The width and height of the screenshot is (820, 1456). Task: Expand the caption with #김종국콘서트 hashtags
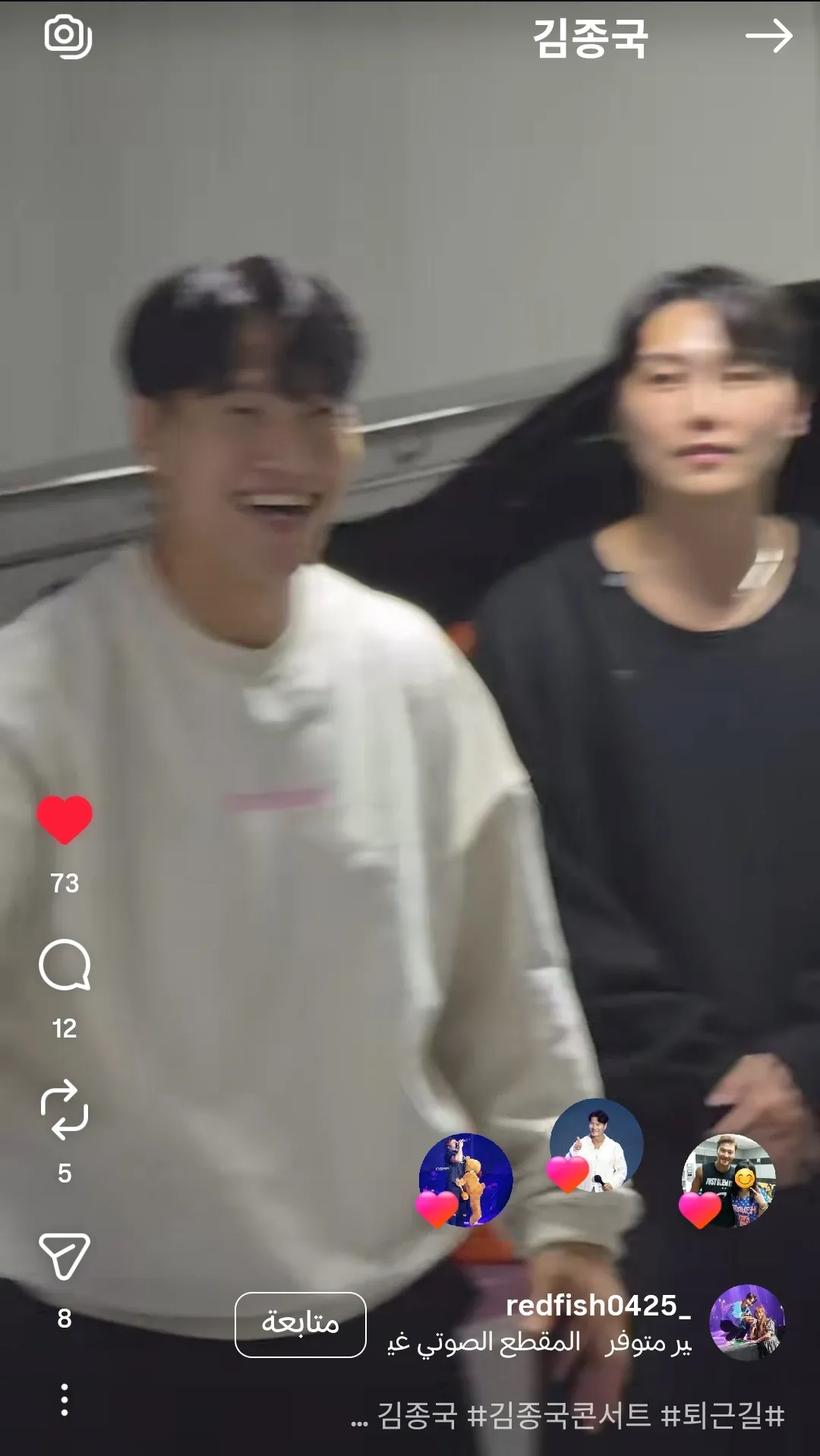pyautogui.click(x=569, y=1416)
